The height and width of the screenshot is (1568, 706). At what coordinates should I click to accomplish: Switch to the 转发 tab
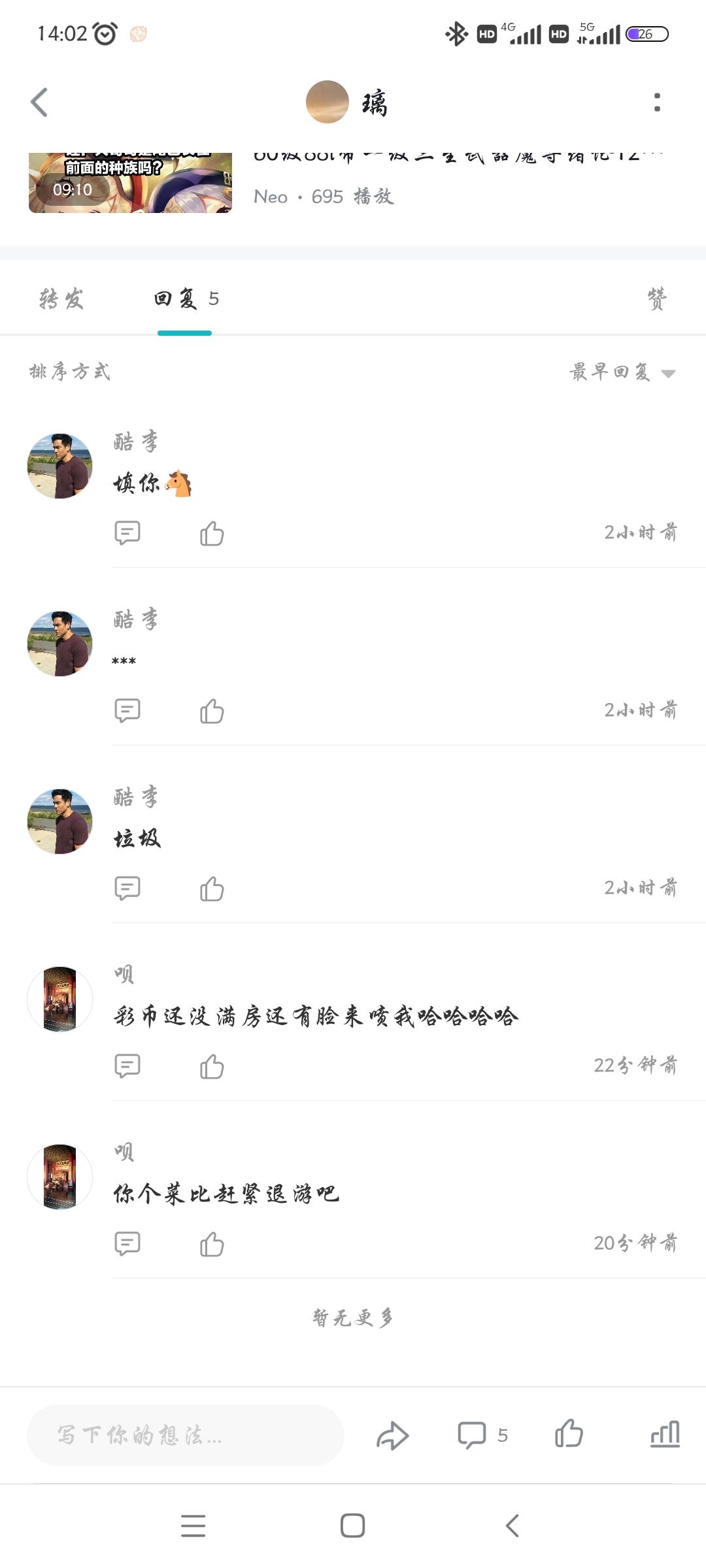tap(61, 299)
